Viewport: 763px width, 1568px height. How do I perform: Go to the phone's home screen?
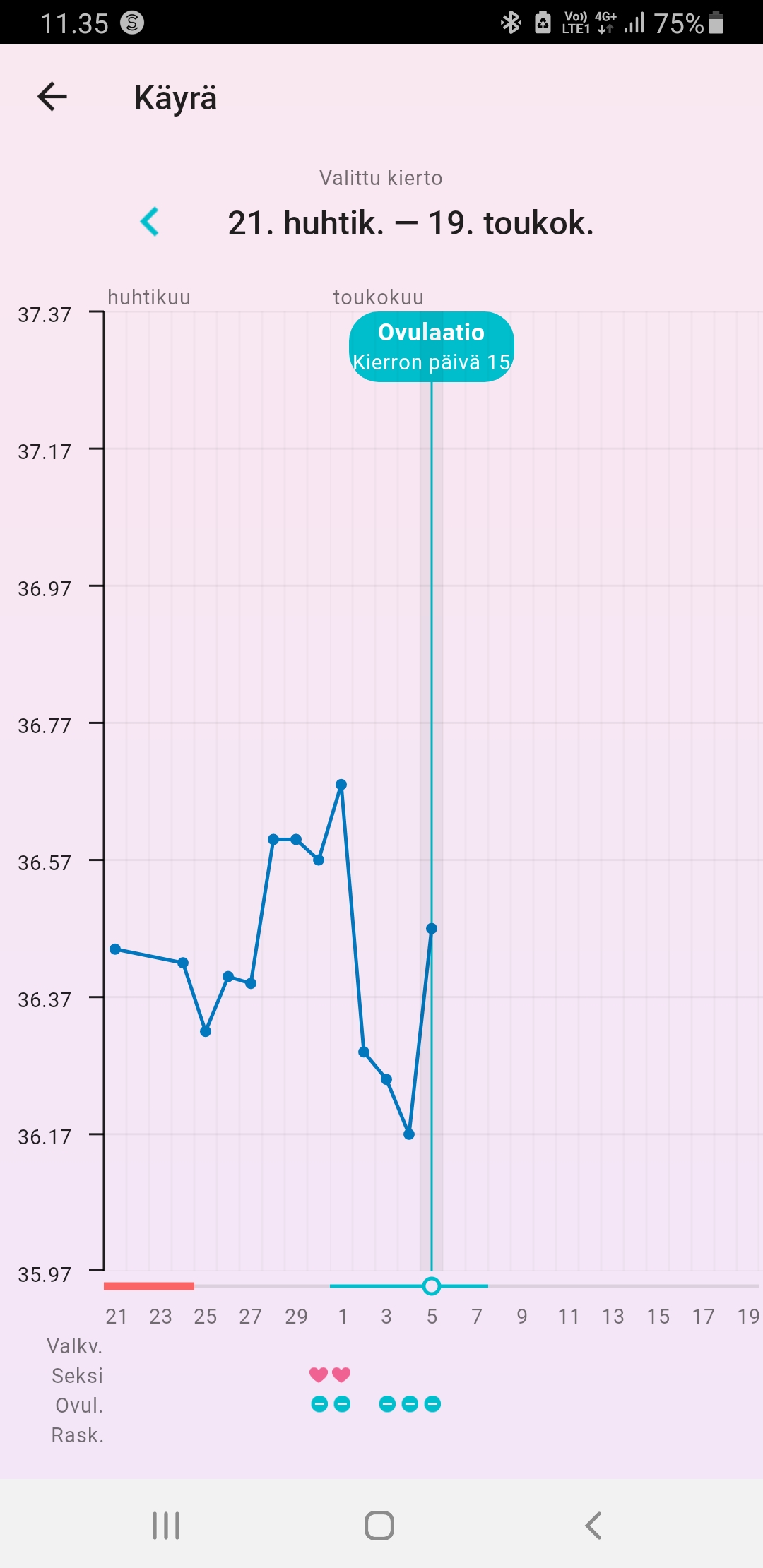(x=379, y=1526)
